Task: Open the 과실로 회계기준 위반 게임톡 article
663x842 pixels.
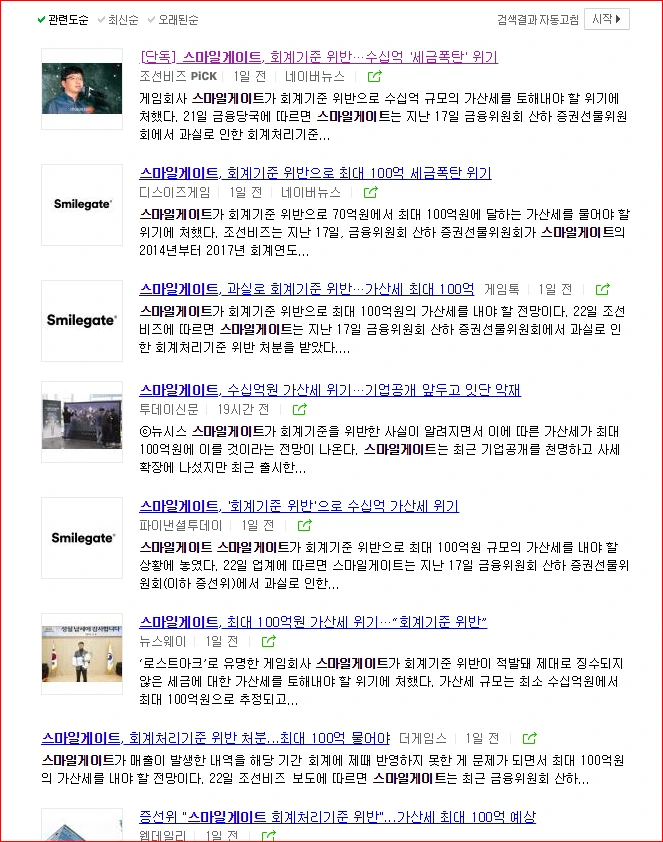Action: (307, 289)
